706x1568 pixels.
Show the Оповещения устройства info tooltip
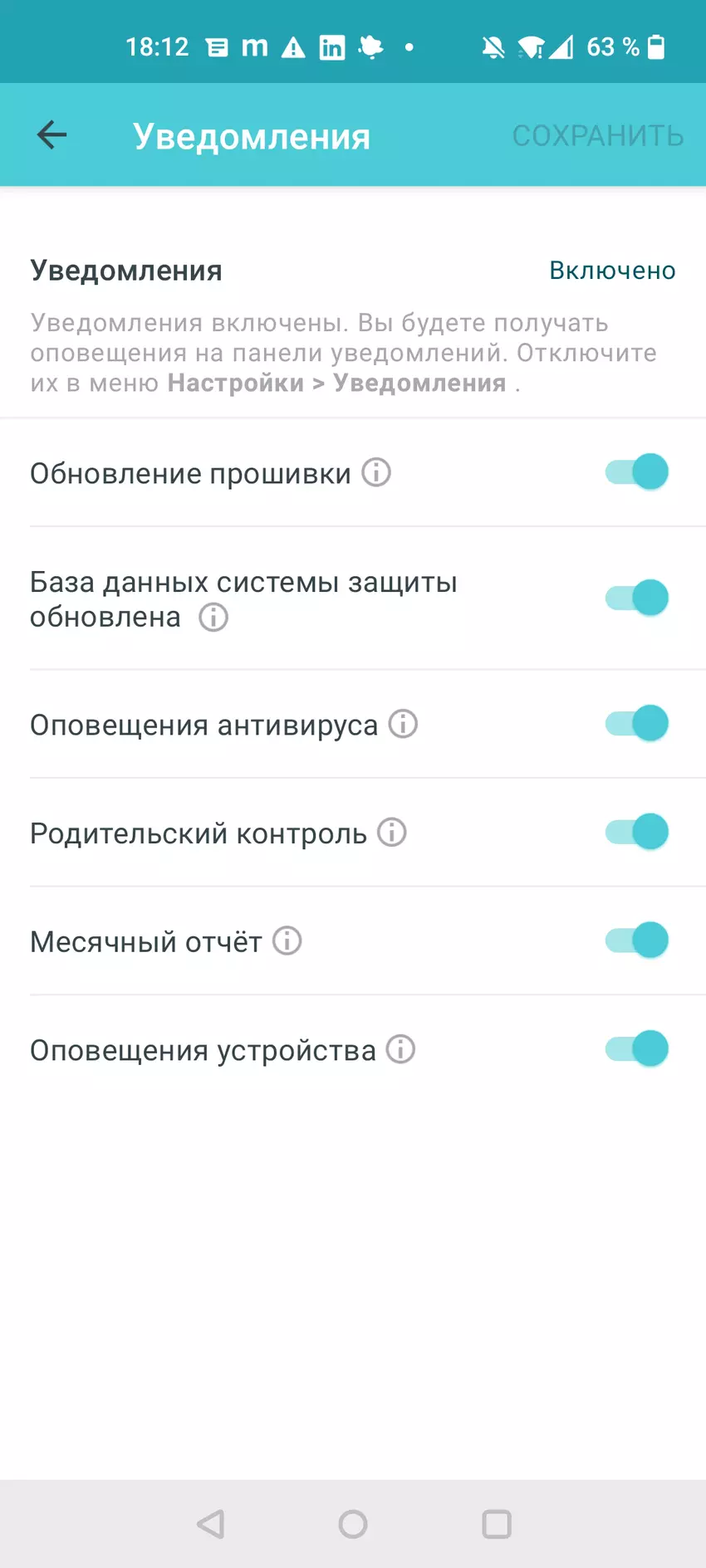401,1049
